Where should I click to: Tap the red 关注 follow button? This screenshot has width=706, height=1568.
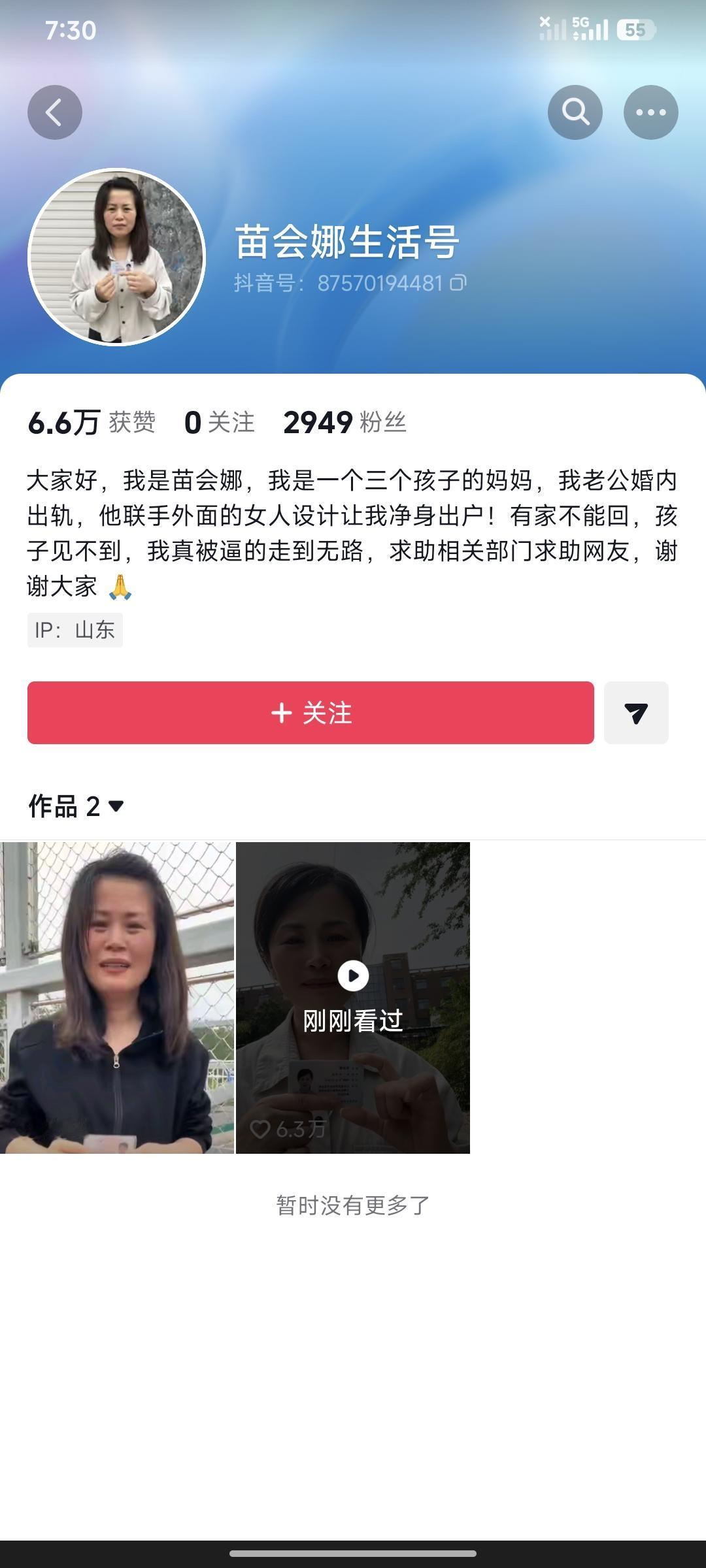tap(310, 713)
